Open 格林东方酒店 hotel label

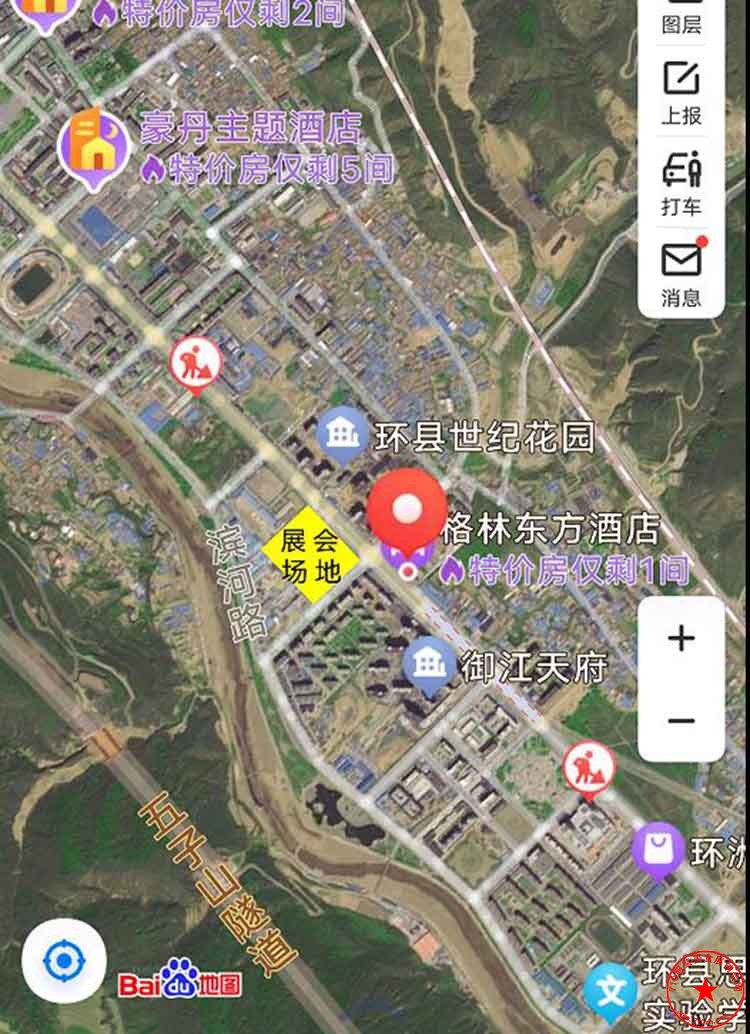[x=552, y=527]
